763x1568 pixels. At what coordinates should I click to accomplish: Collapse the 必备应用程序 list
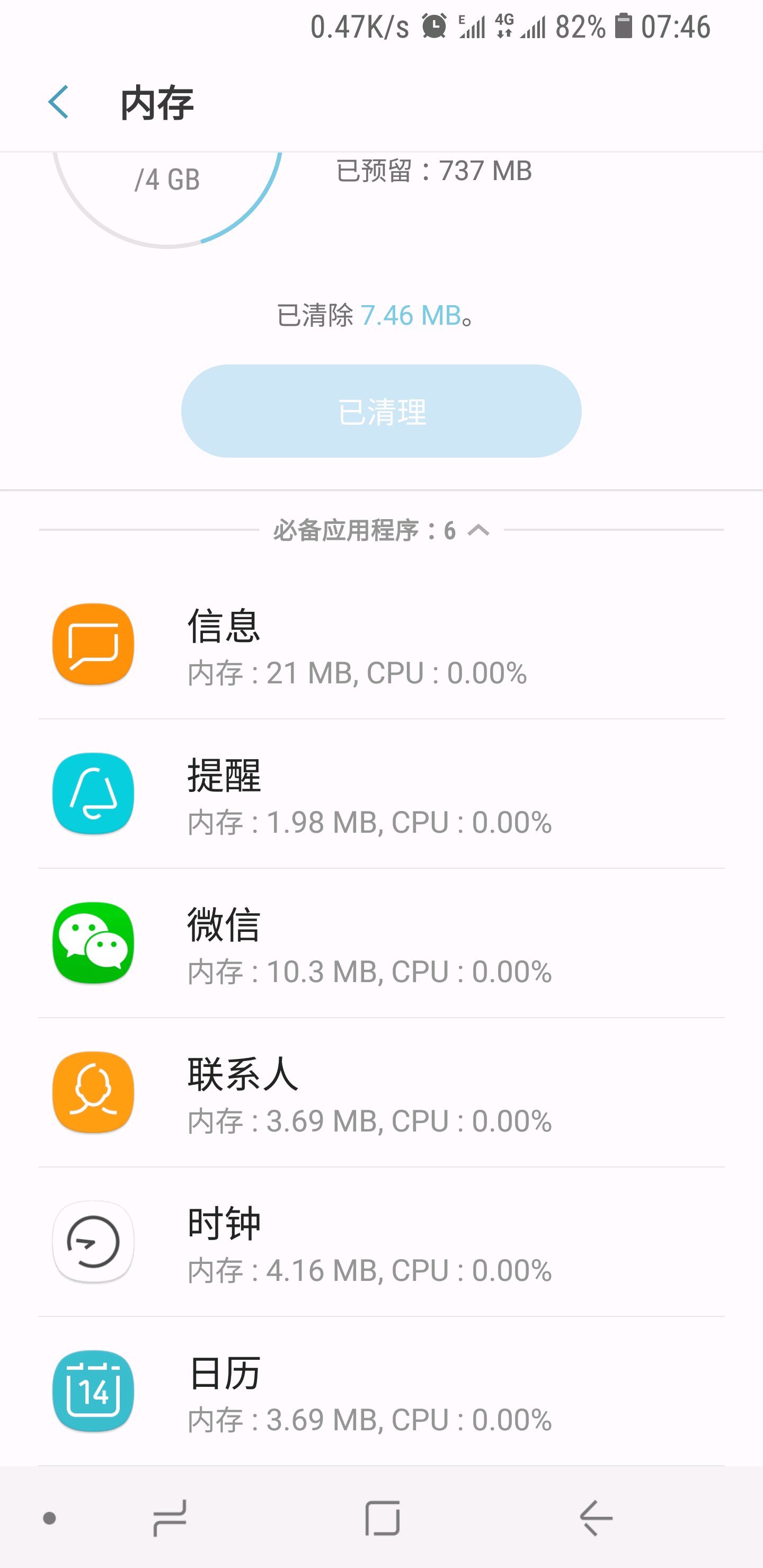coord(478,530)
